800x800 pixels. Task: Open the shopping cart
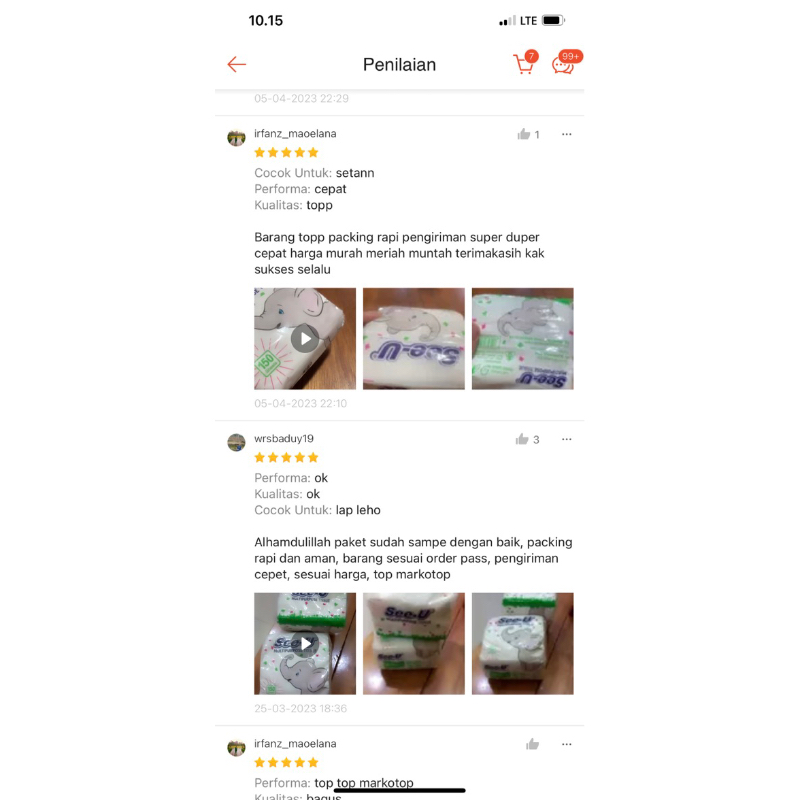point(523,65)
